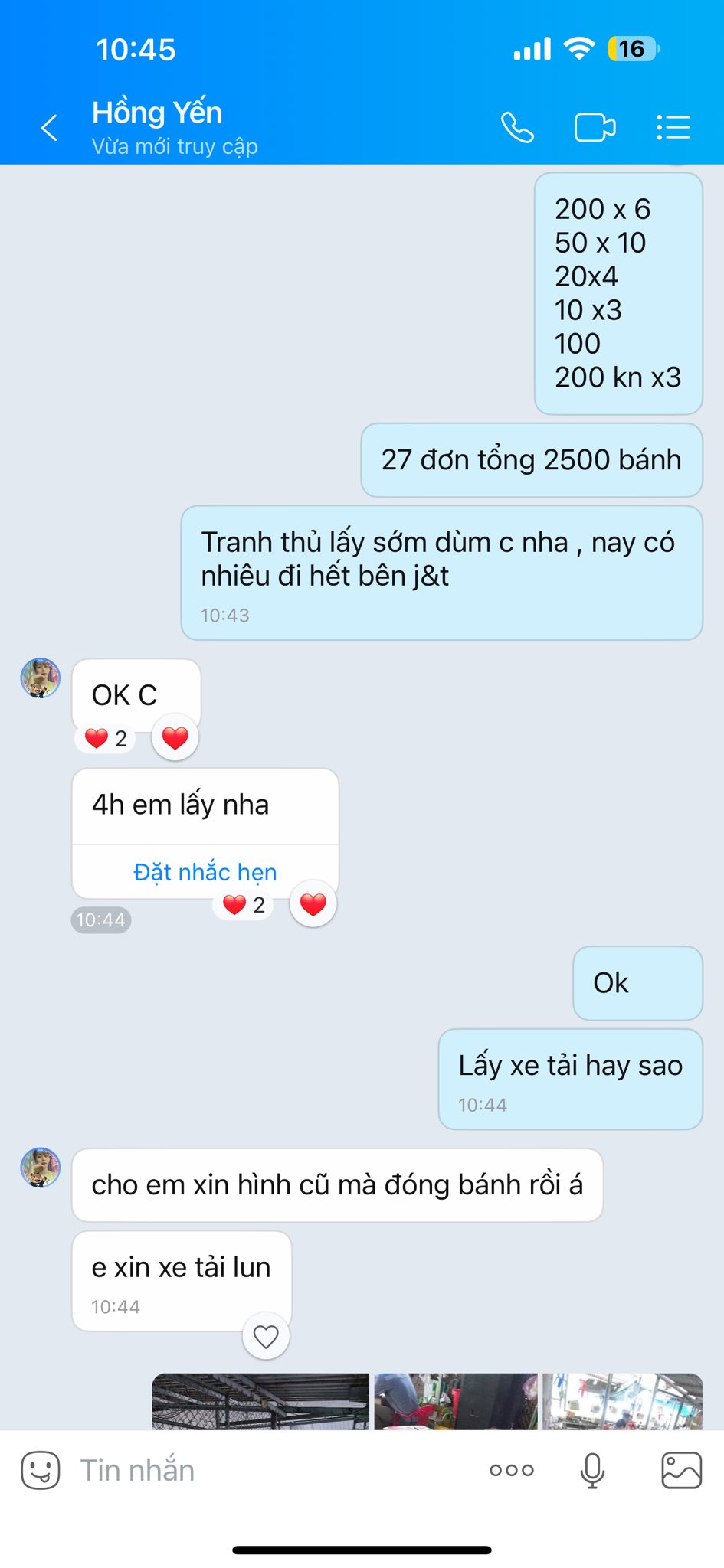Tap the 'Đặt nhắc hẹn' reminder link
Image resolution: width=724 pixels, height=1568 pixels.
click(205, 872)
